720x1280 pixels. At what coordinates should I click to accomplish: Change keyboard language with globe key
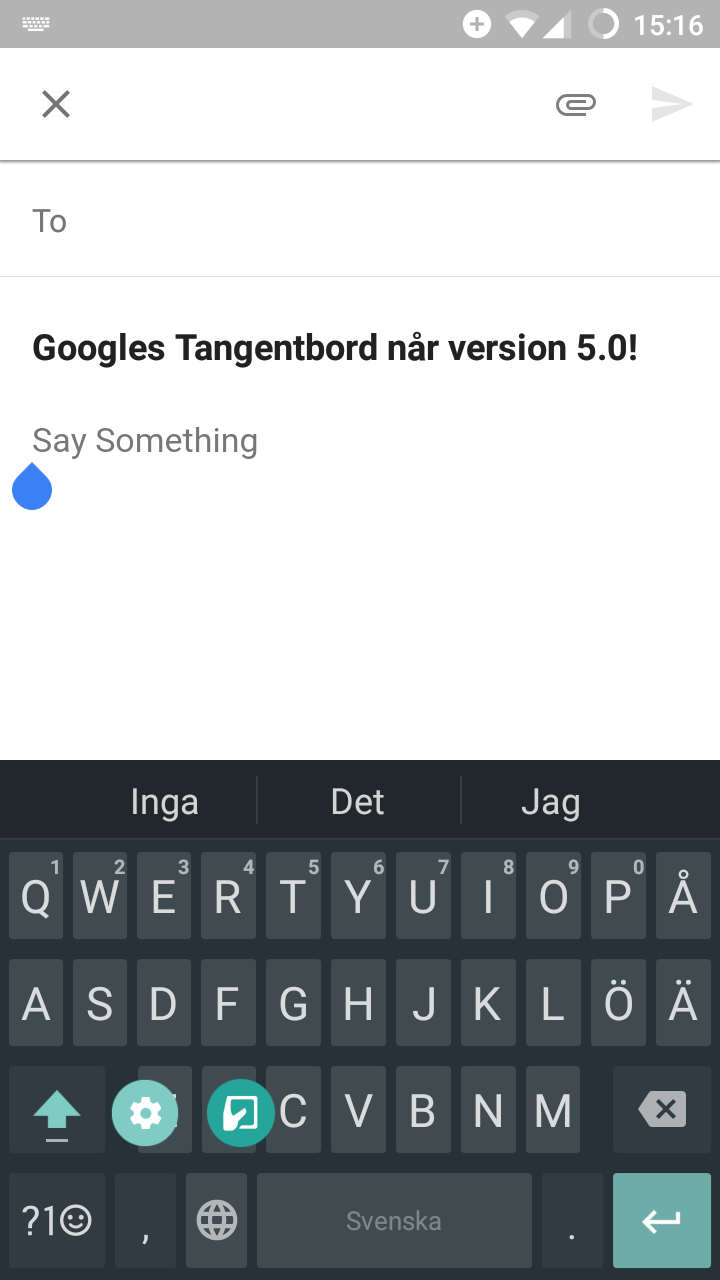coord(217,1220)
